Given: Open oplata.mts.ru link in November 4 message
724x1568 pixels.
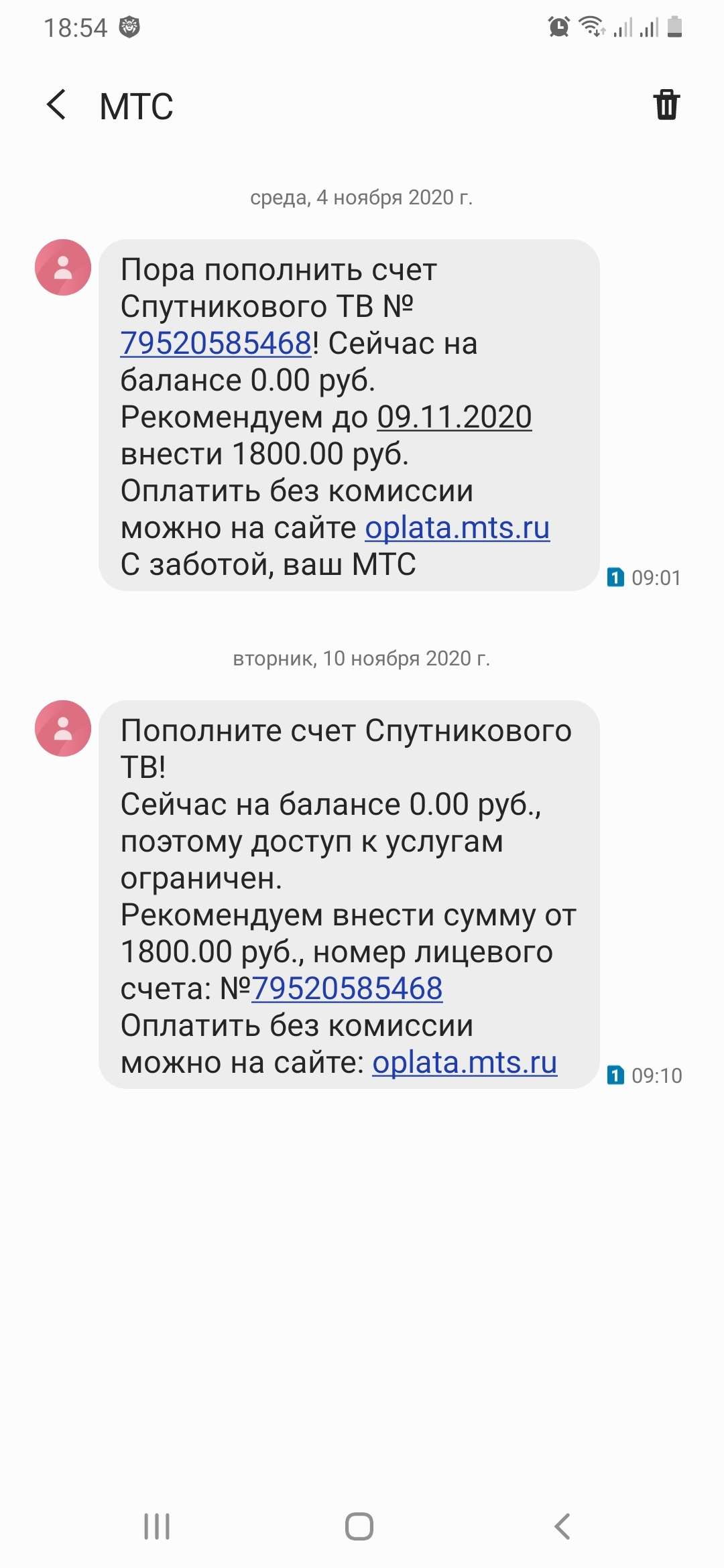Looking at the screenshot, I should click(x=457, y=528).
